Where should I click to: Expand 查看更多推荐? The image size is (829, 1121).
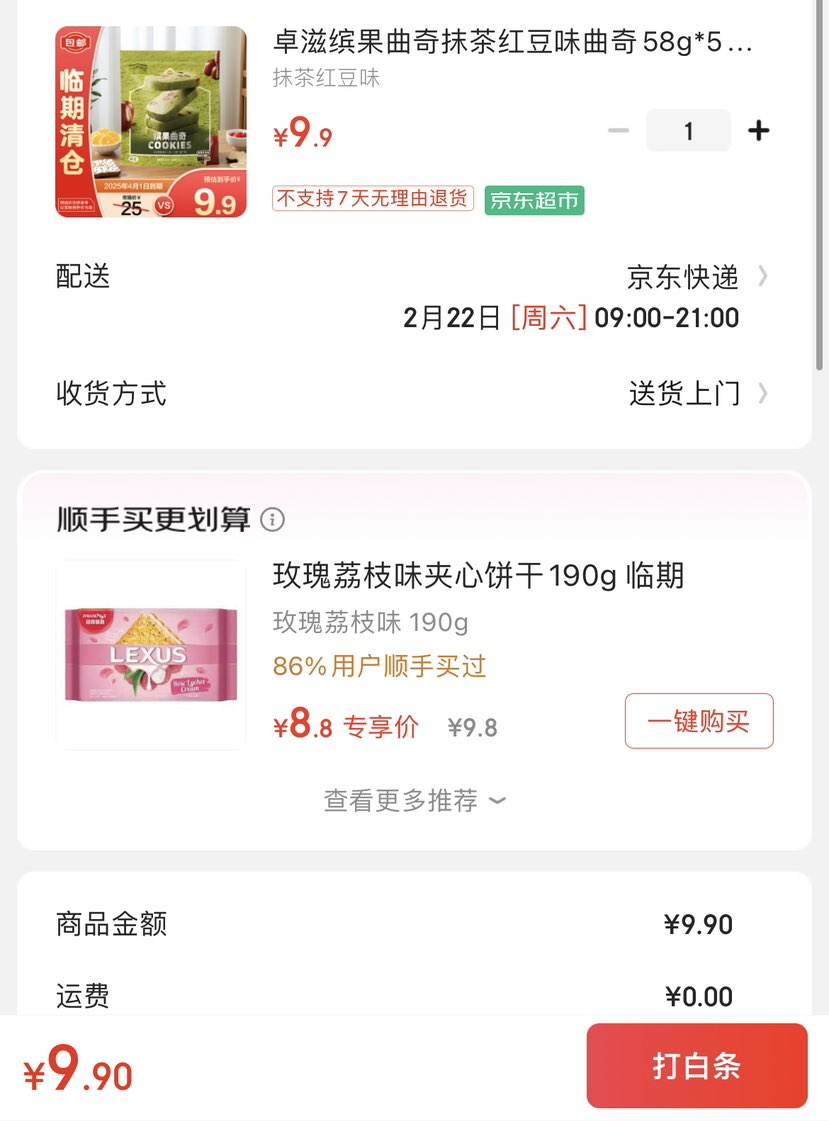pos(414,801)
